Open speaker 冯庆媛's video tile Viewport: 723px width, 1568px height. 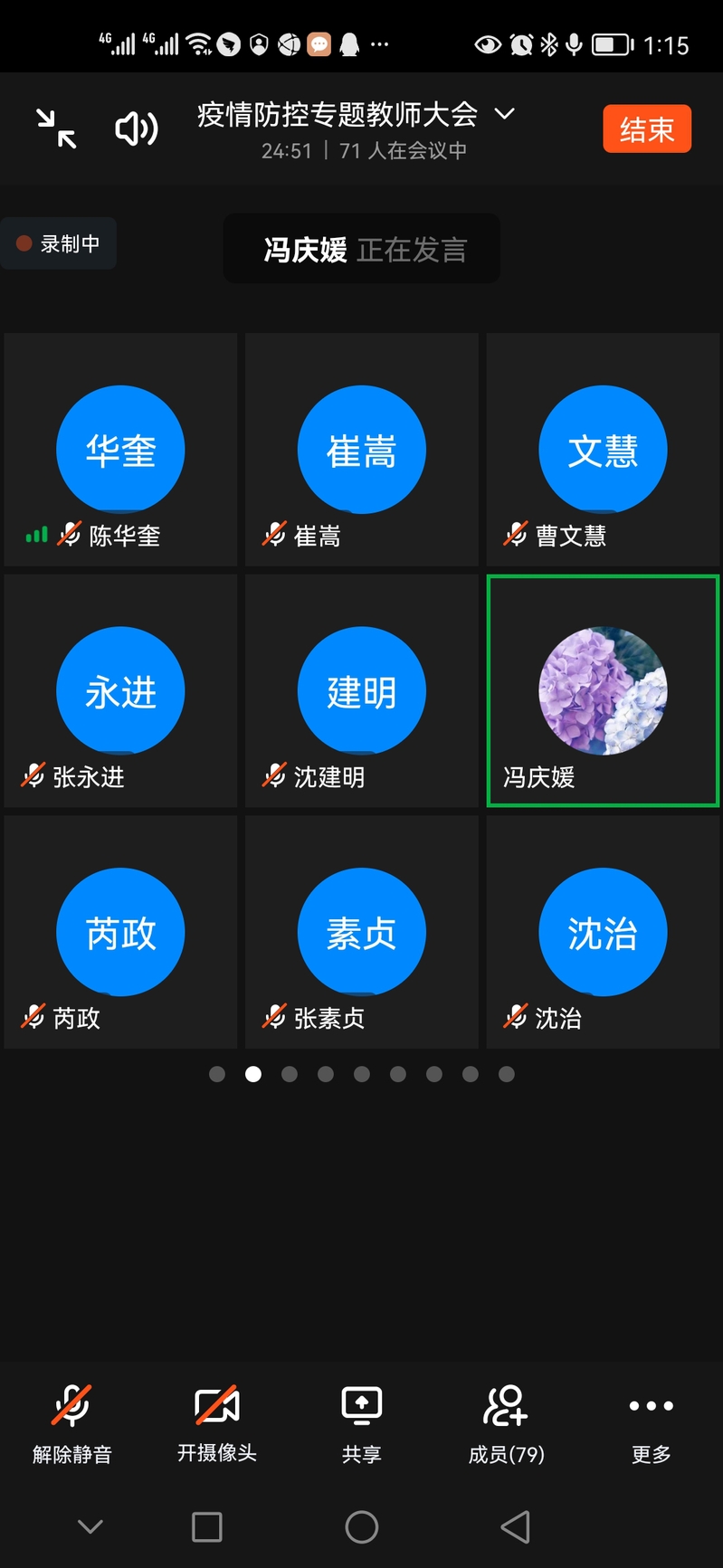tap(603, 690)
